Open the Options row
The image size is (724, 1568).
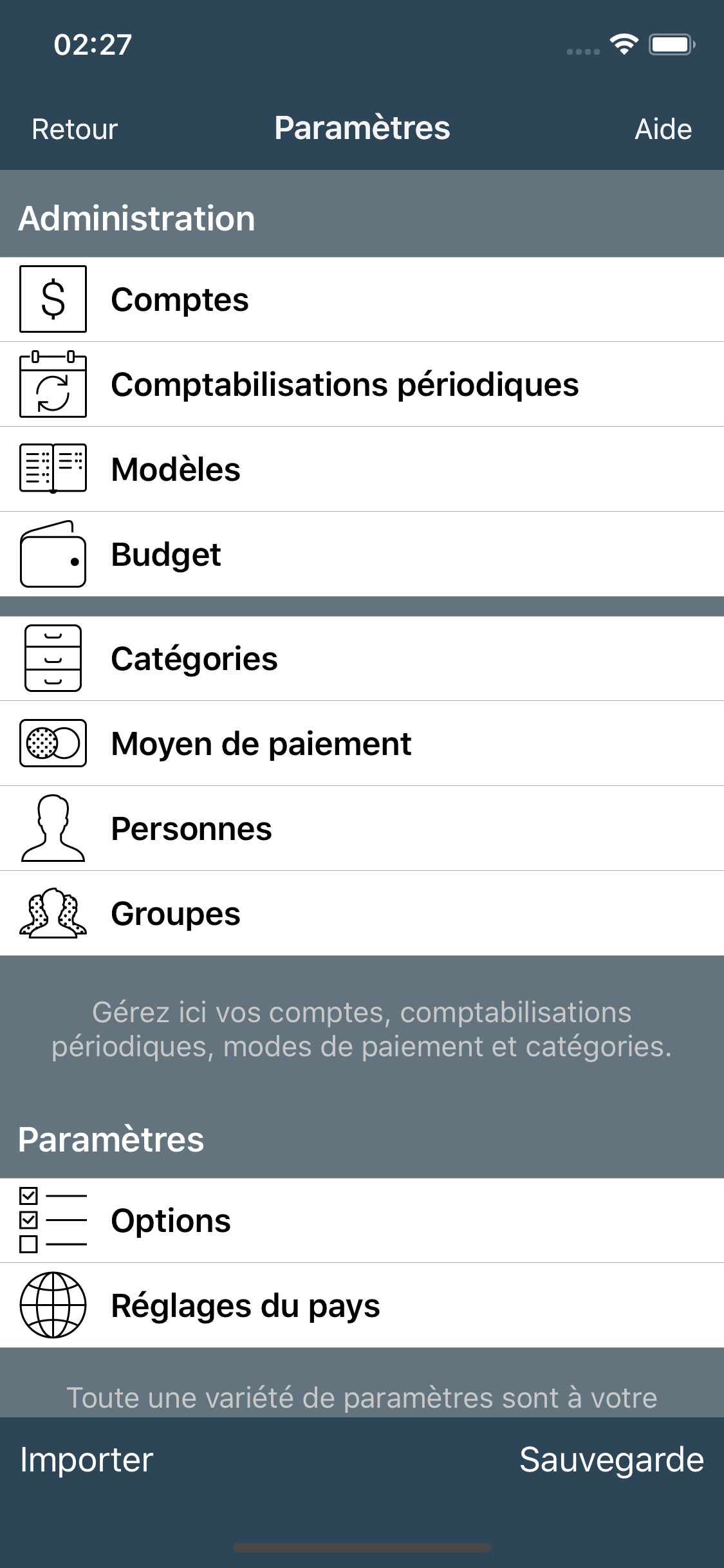362,1220
